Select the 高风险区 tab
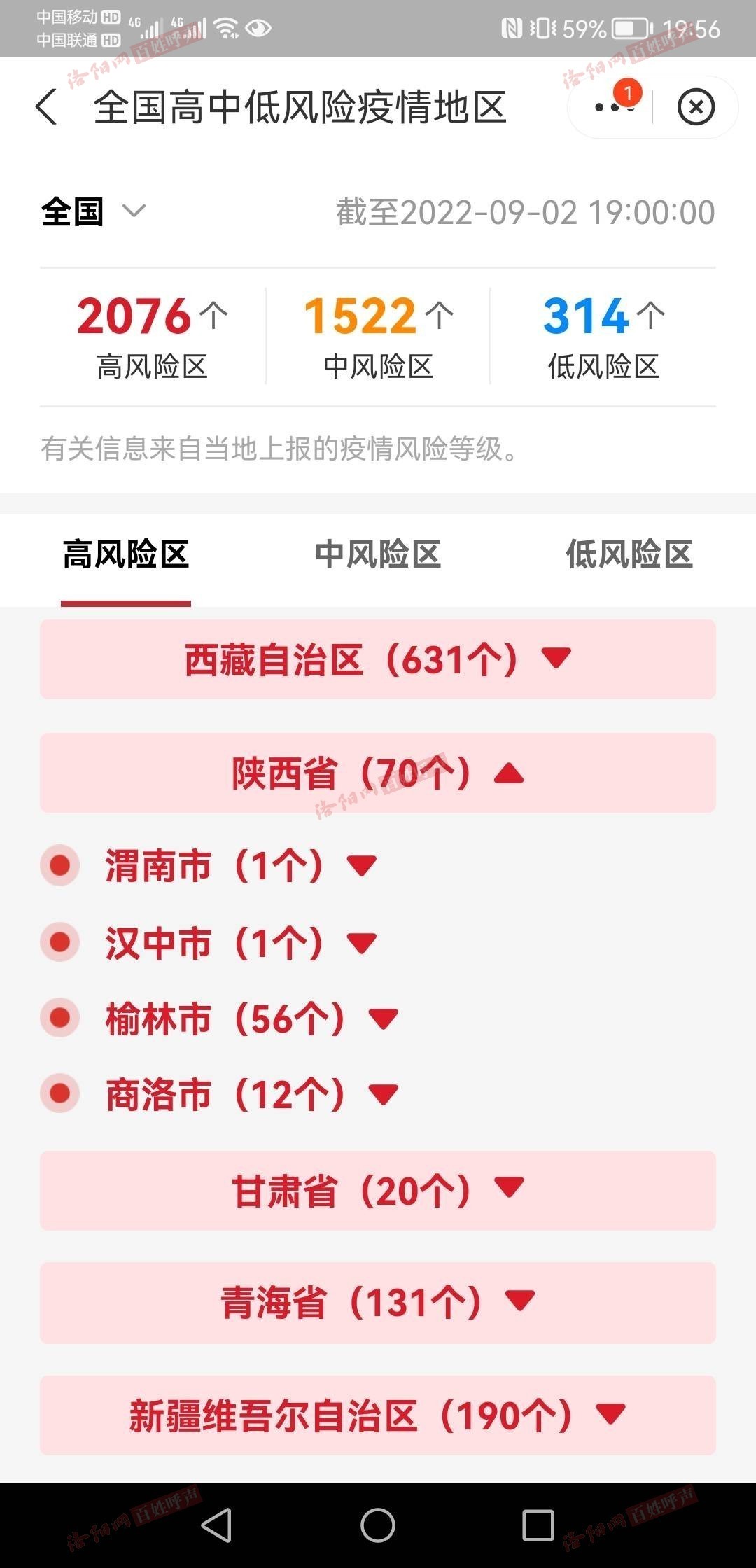The image size is (756, 1568). (126, 554)
